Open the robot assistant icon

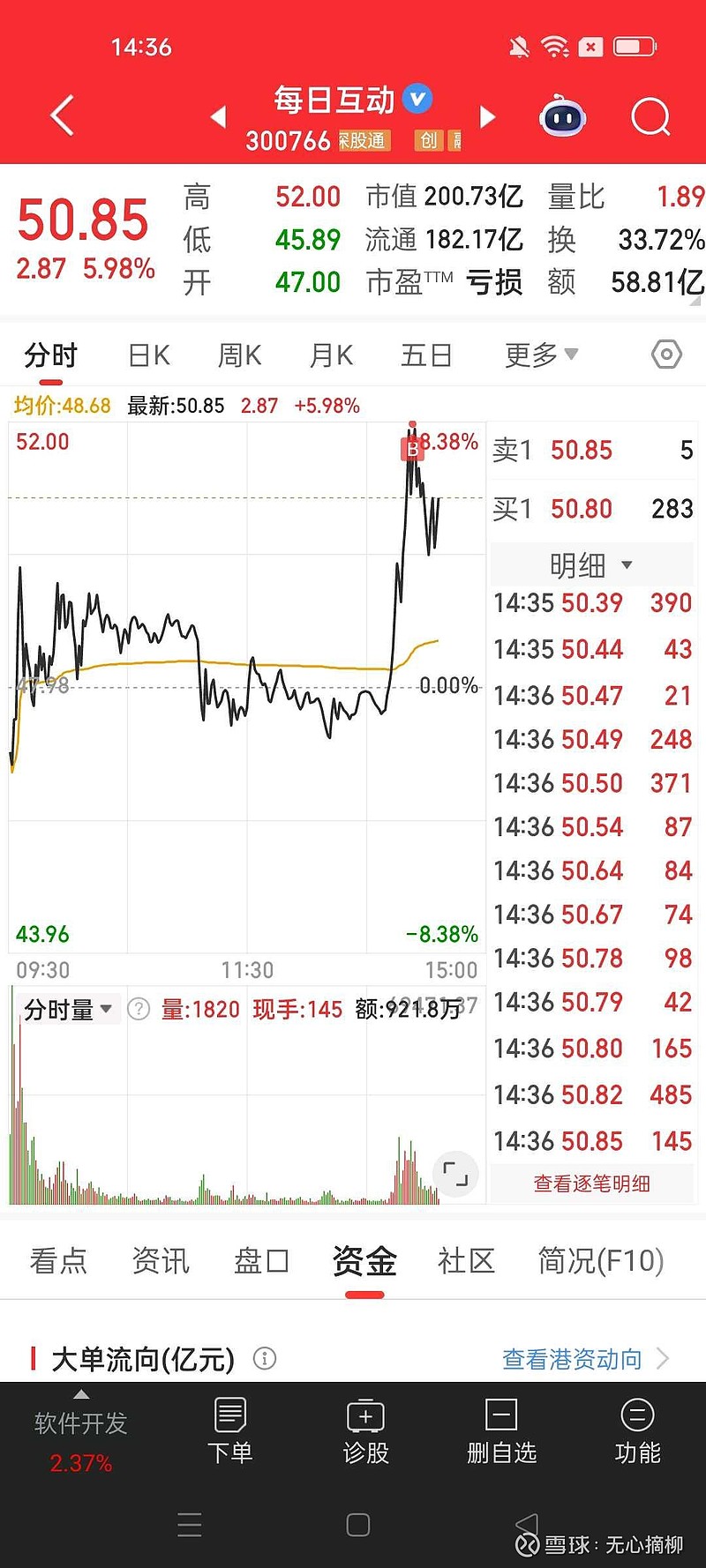click(563, 116)
